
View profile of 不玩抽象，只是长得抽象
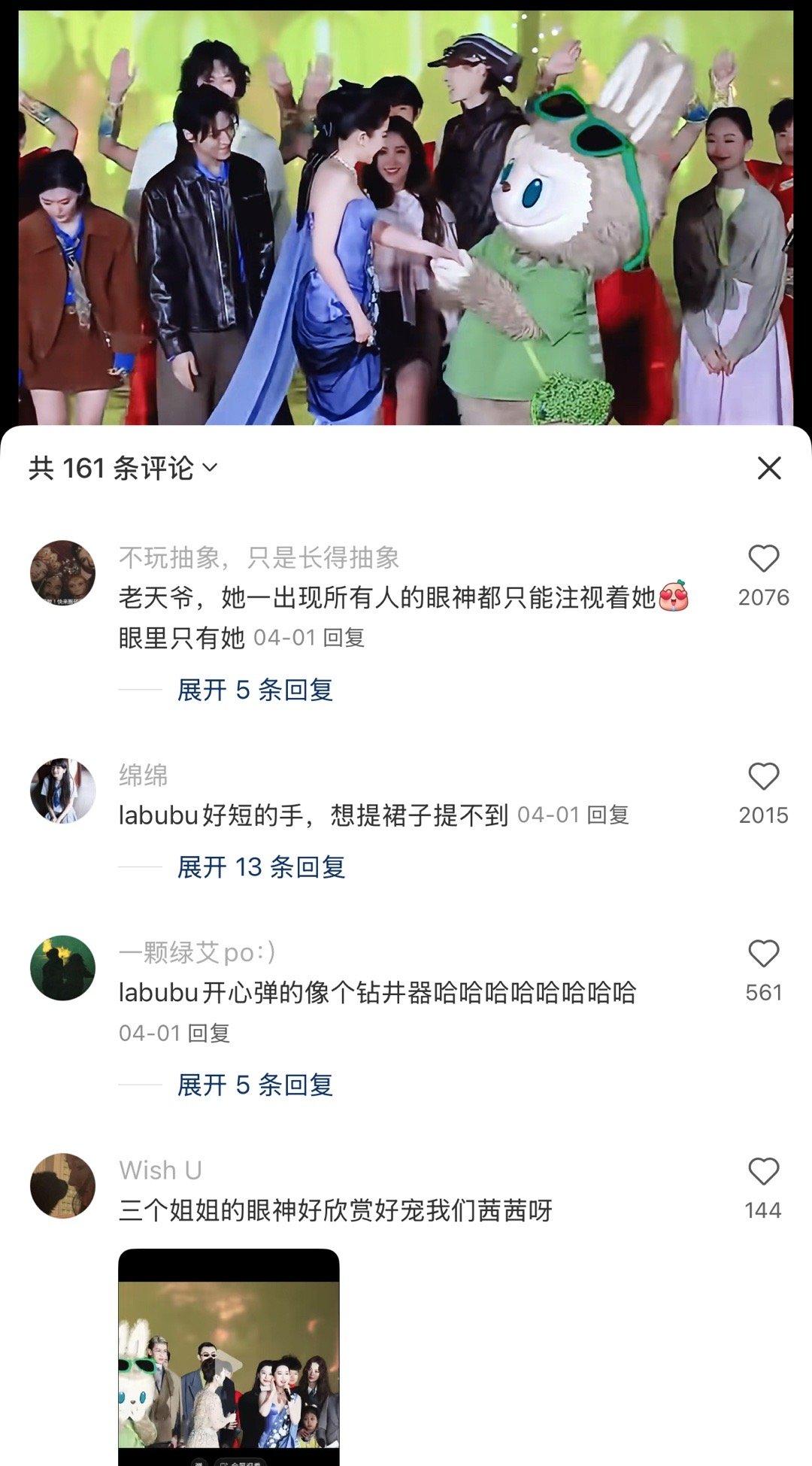pos(63,572)
